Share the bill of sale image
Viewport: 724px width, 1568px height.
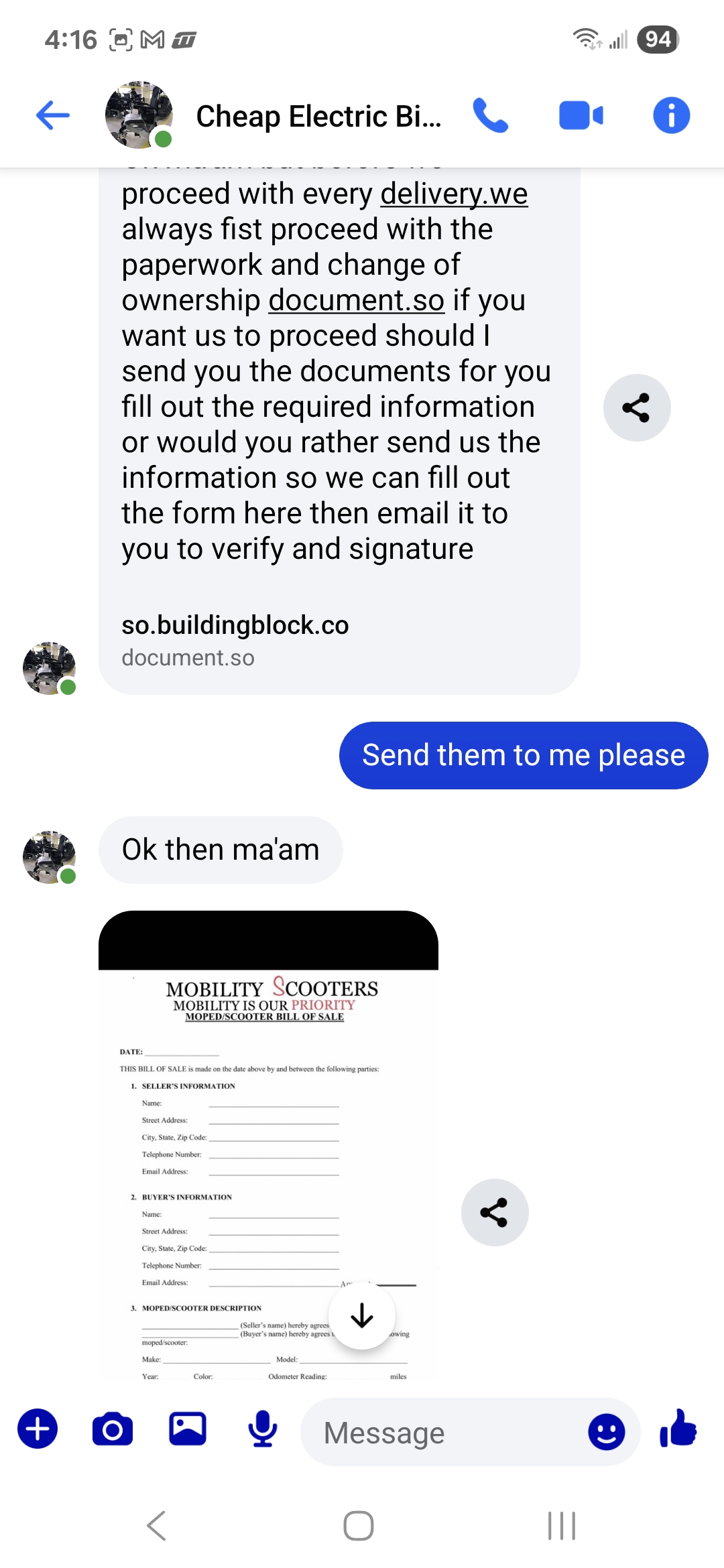point(494,1212)
